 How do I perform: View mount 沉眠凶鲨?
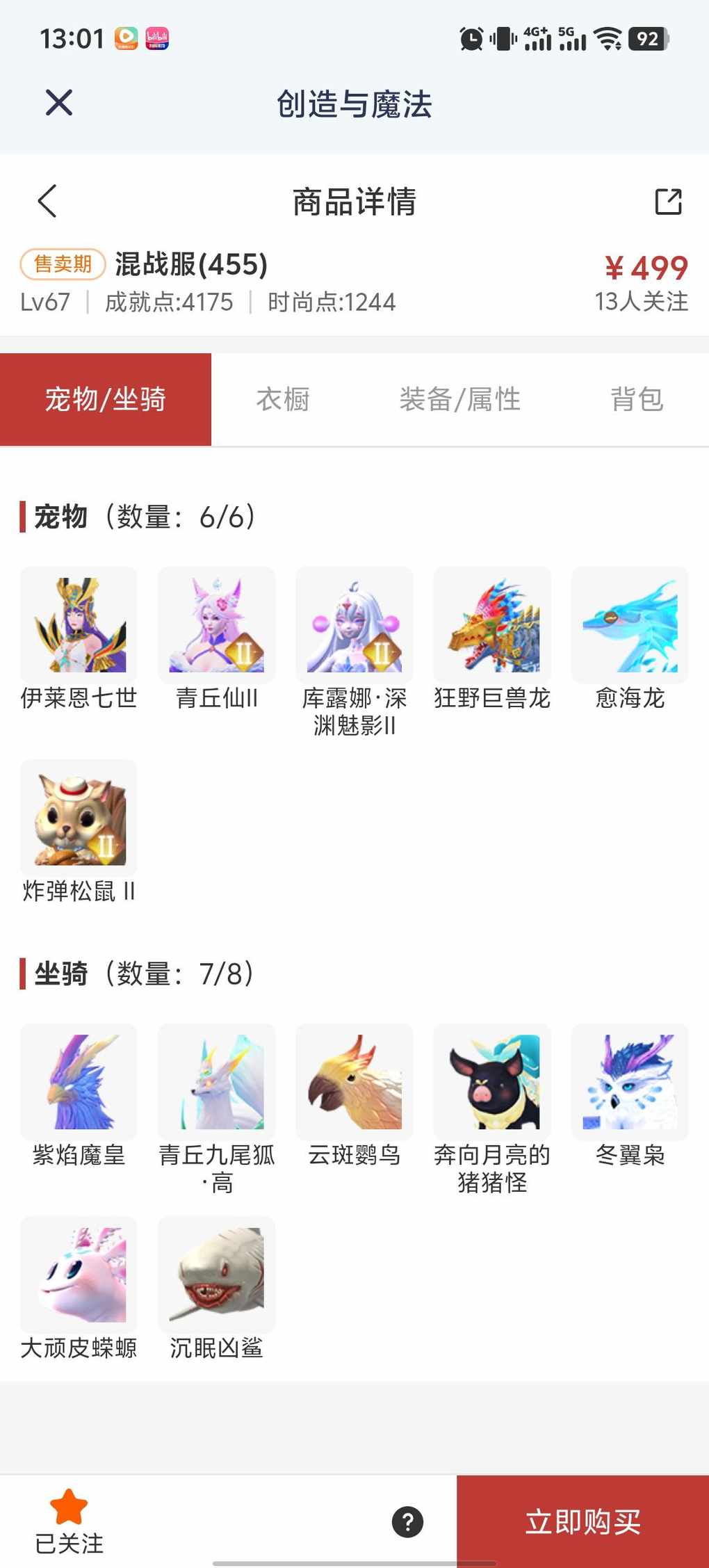(x=216, y=1275)
